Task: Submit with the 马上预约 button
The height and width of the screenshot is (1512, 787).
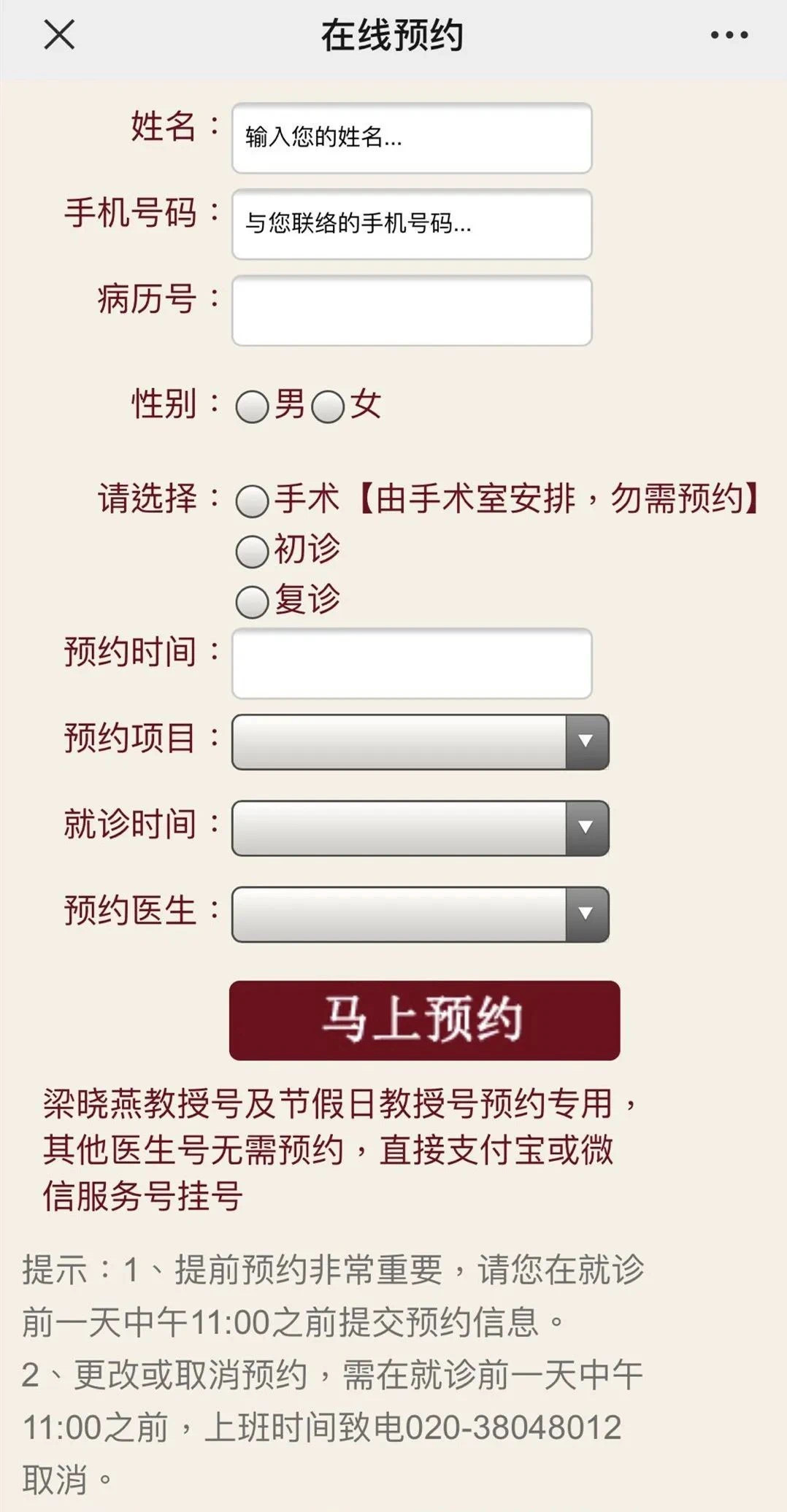Action: [x=424, y=1020]
